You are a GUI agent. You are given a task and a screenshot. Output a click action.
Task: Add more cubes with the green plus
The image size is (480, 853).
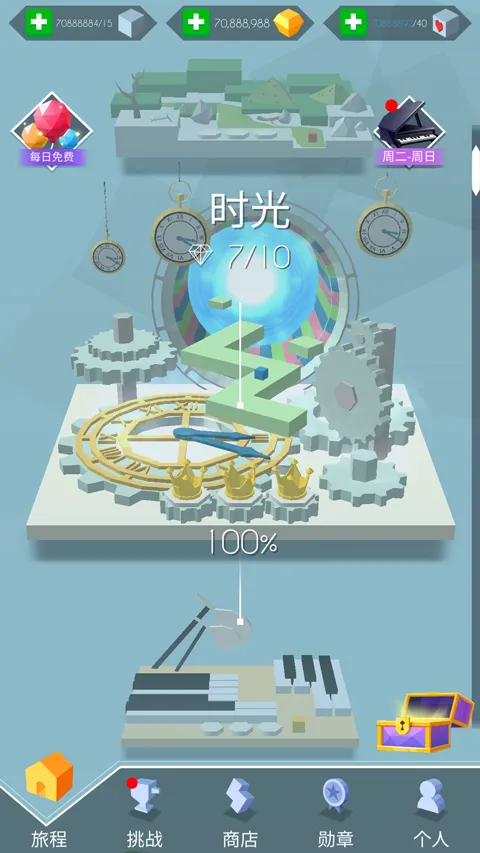39,23
